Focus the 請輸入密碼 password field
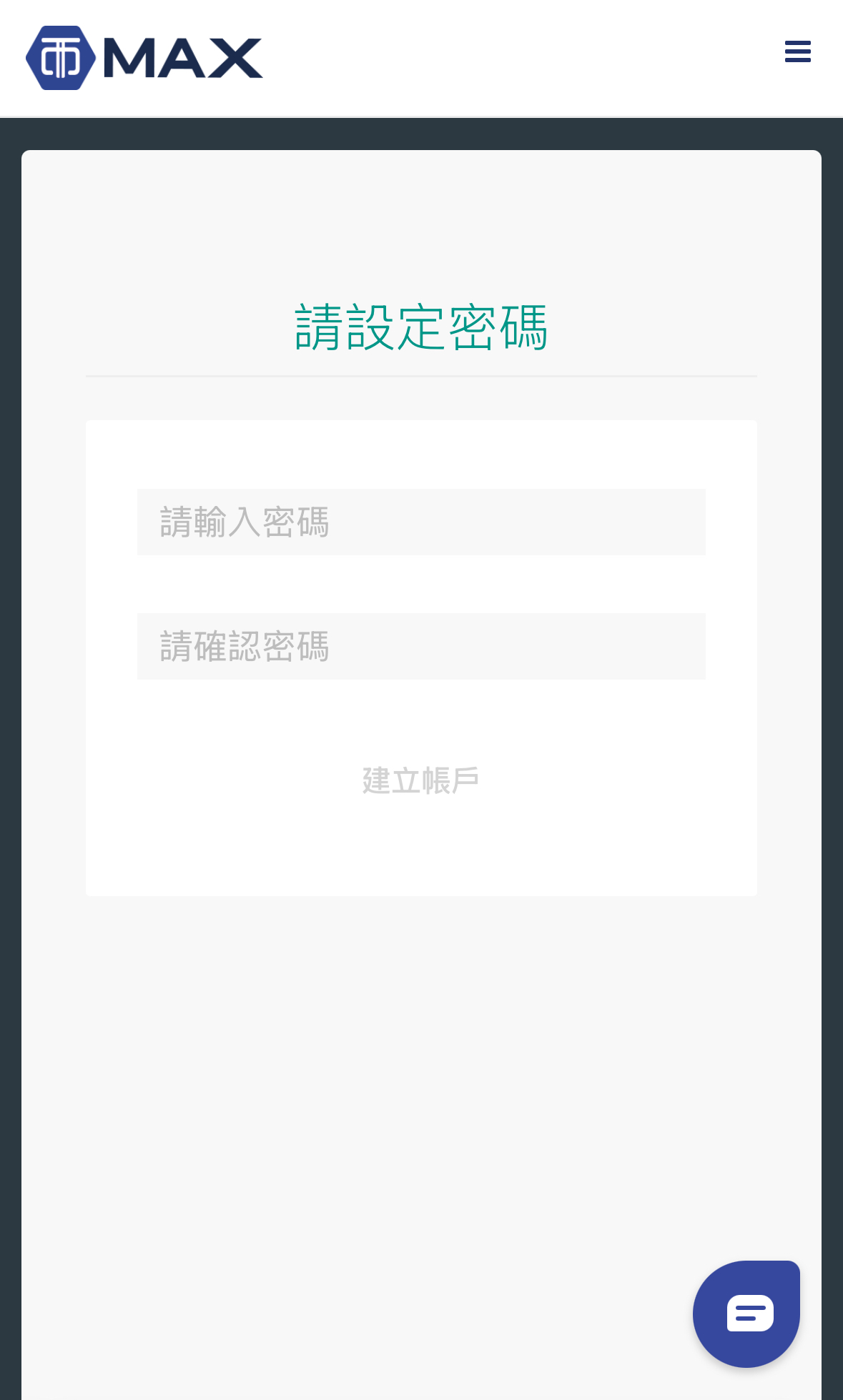 421,522
